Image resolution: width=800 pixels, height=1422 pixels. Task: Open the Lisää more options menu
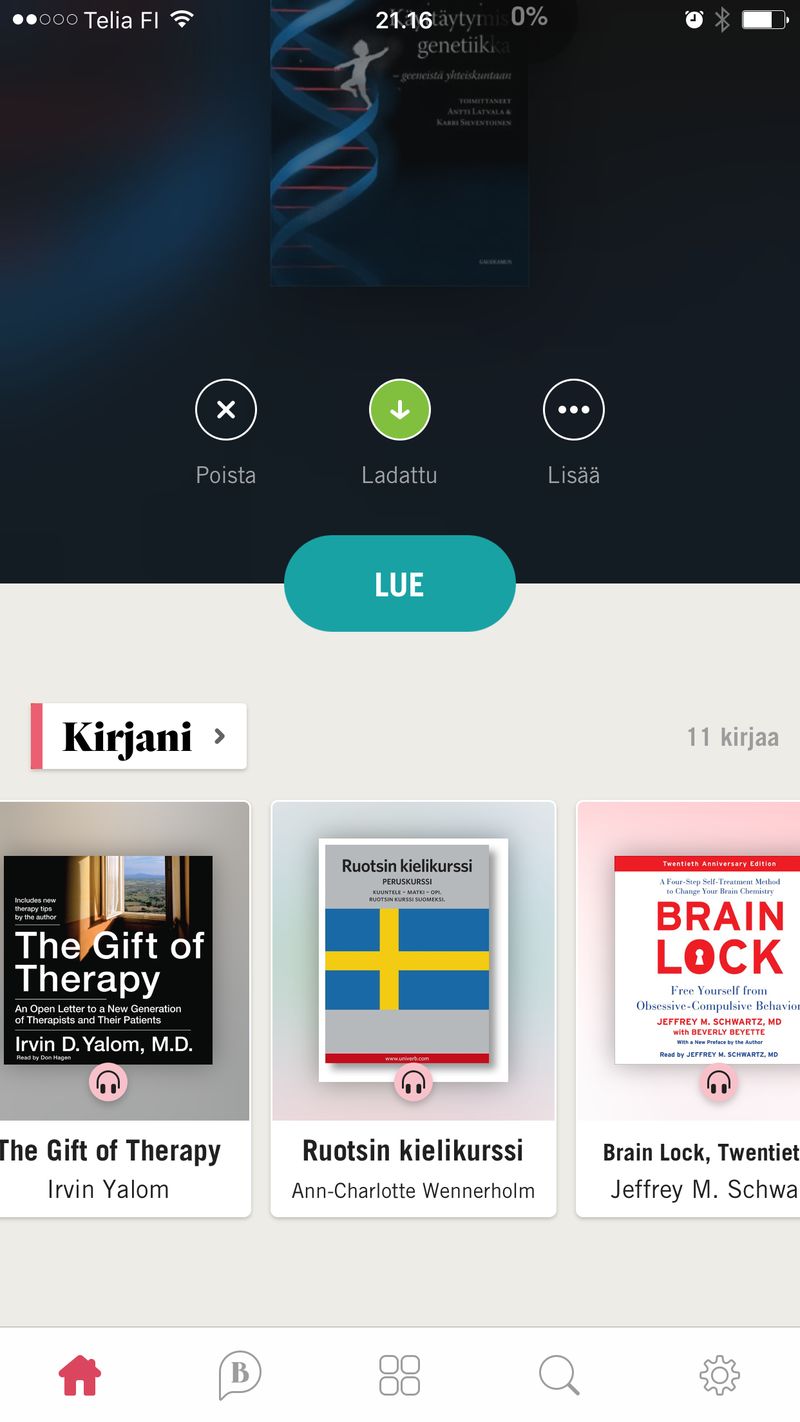coord(574,410)
